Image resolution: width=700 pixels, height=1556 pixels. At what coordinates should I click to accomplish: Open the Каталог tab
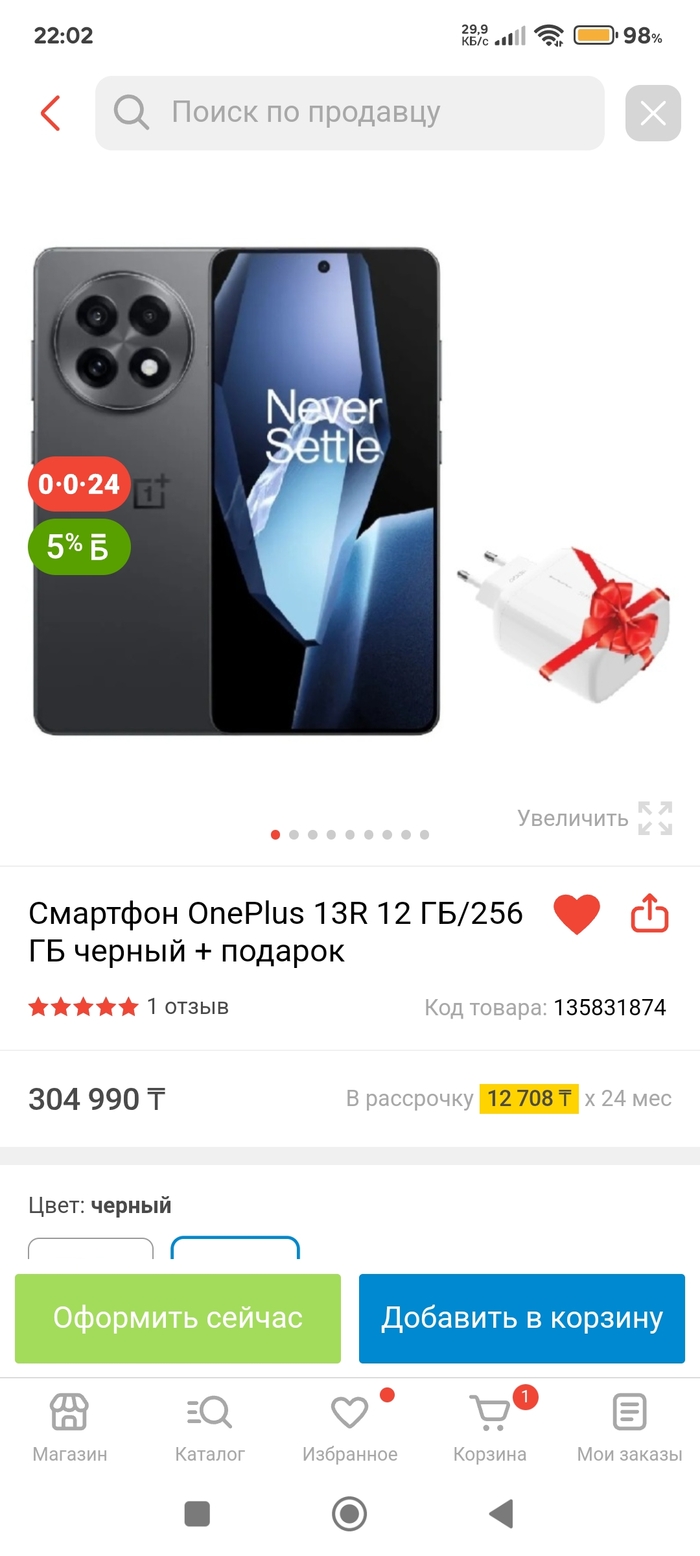209,1427
